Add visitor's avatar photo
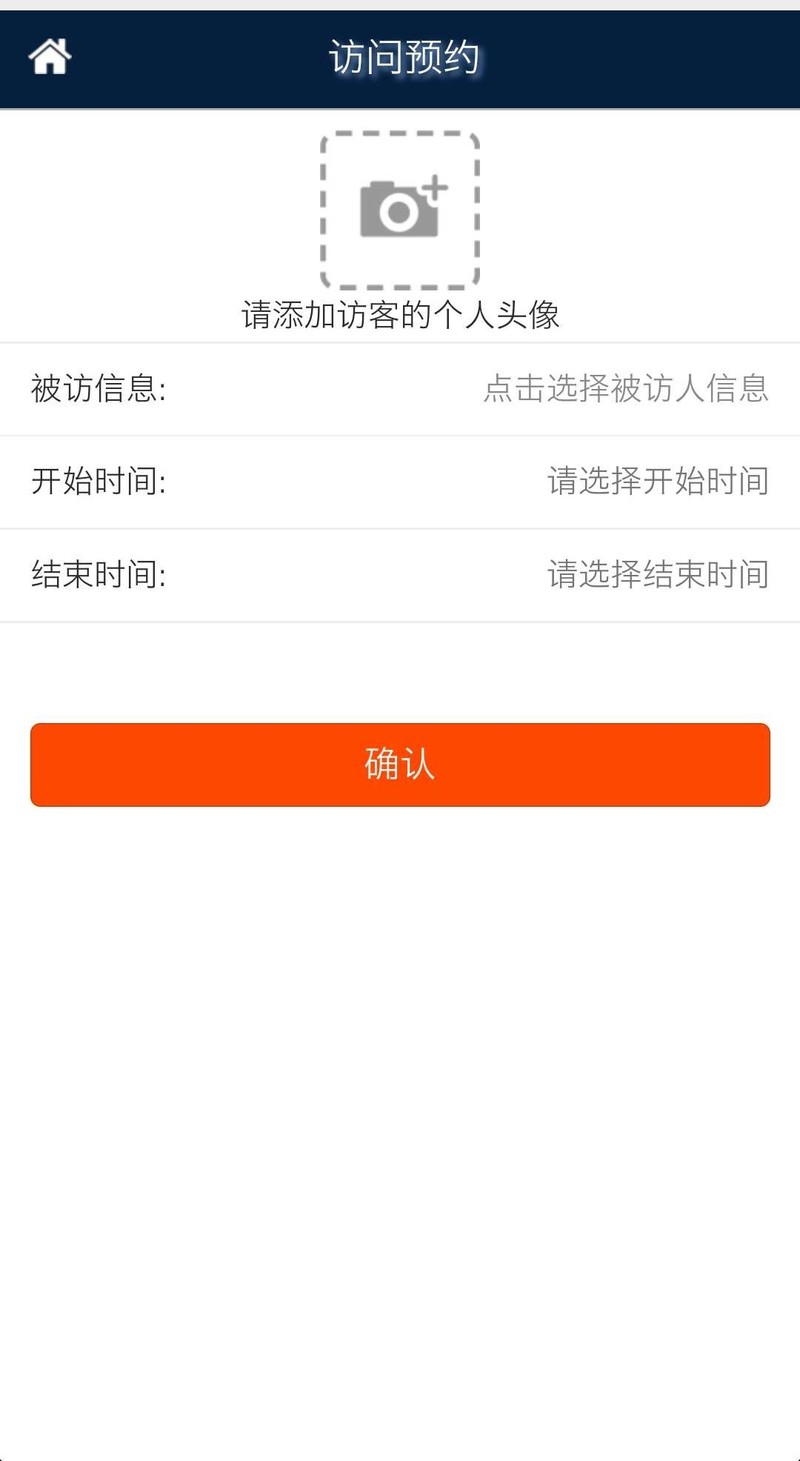Image resolution: width=800 pixels, height=1461 pixels. [x=400, y=210]
